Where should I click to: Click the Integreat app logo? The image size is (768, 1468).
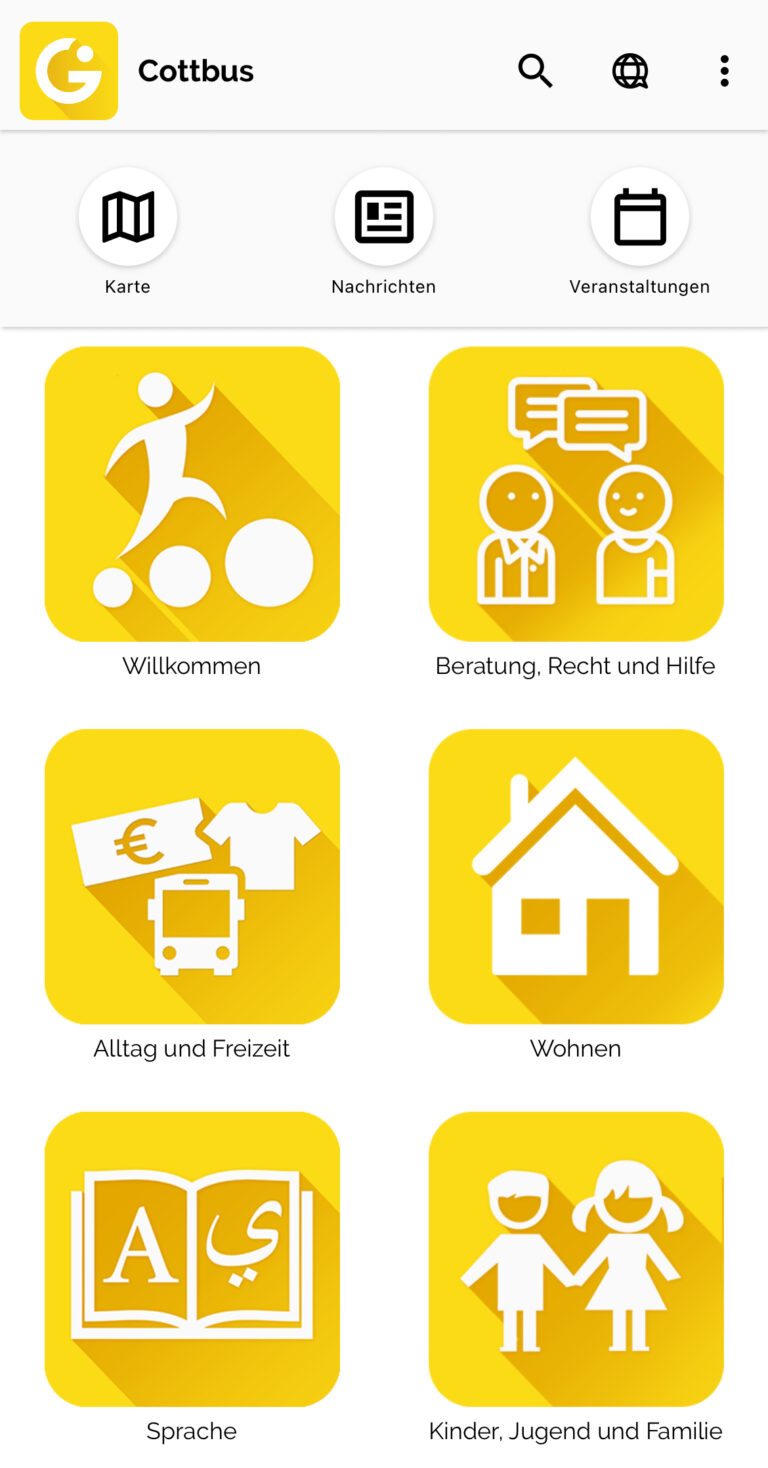pos(68,70)
